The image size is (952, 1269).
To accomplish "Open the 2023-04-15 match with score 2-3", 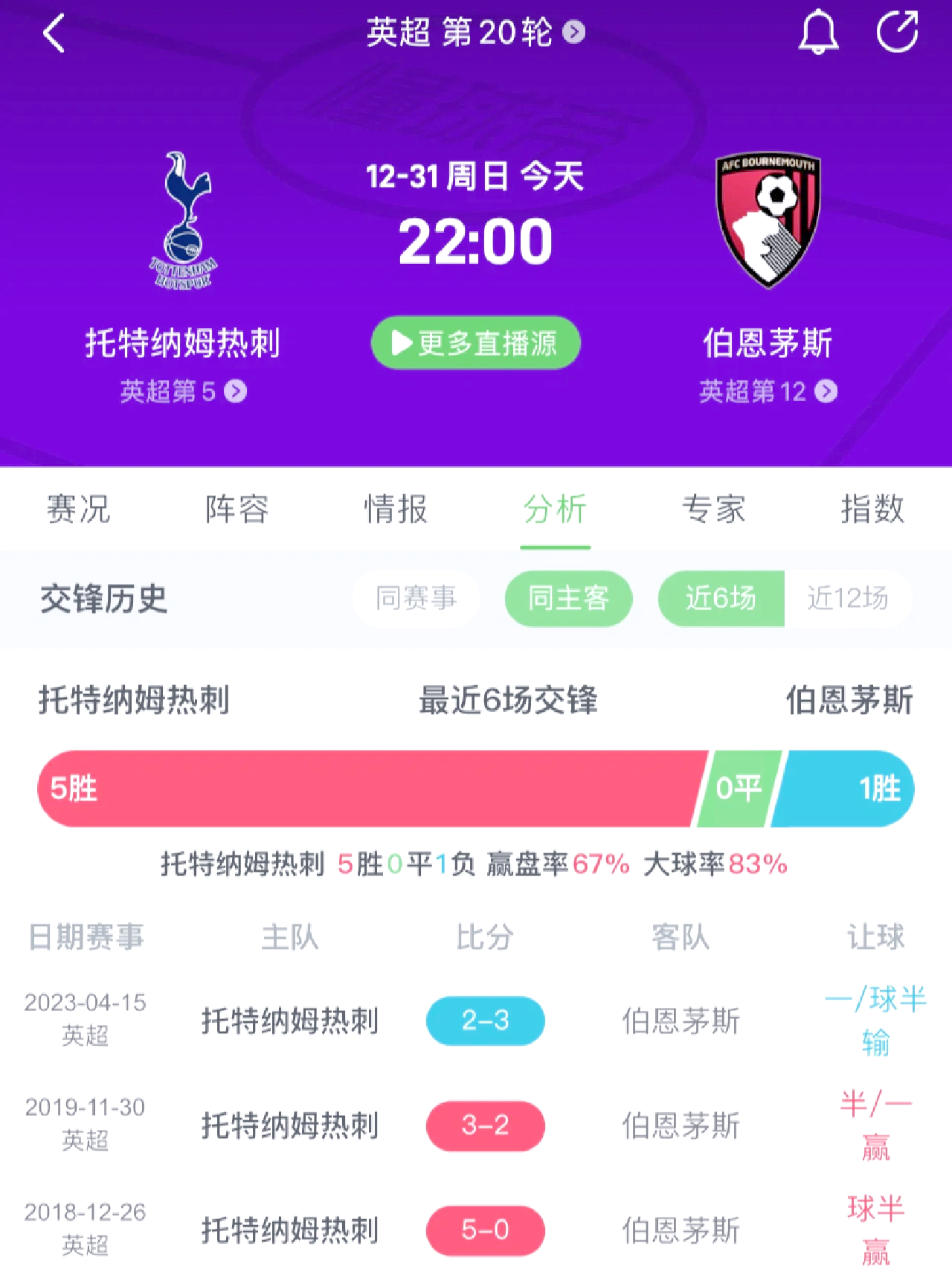I will point(485,1021).
